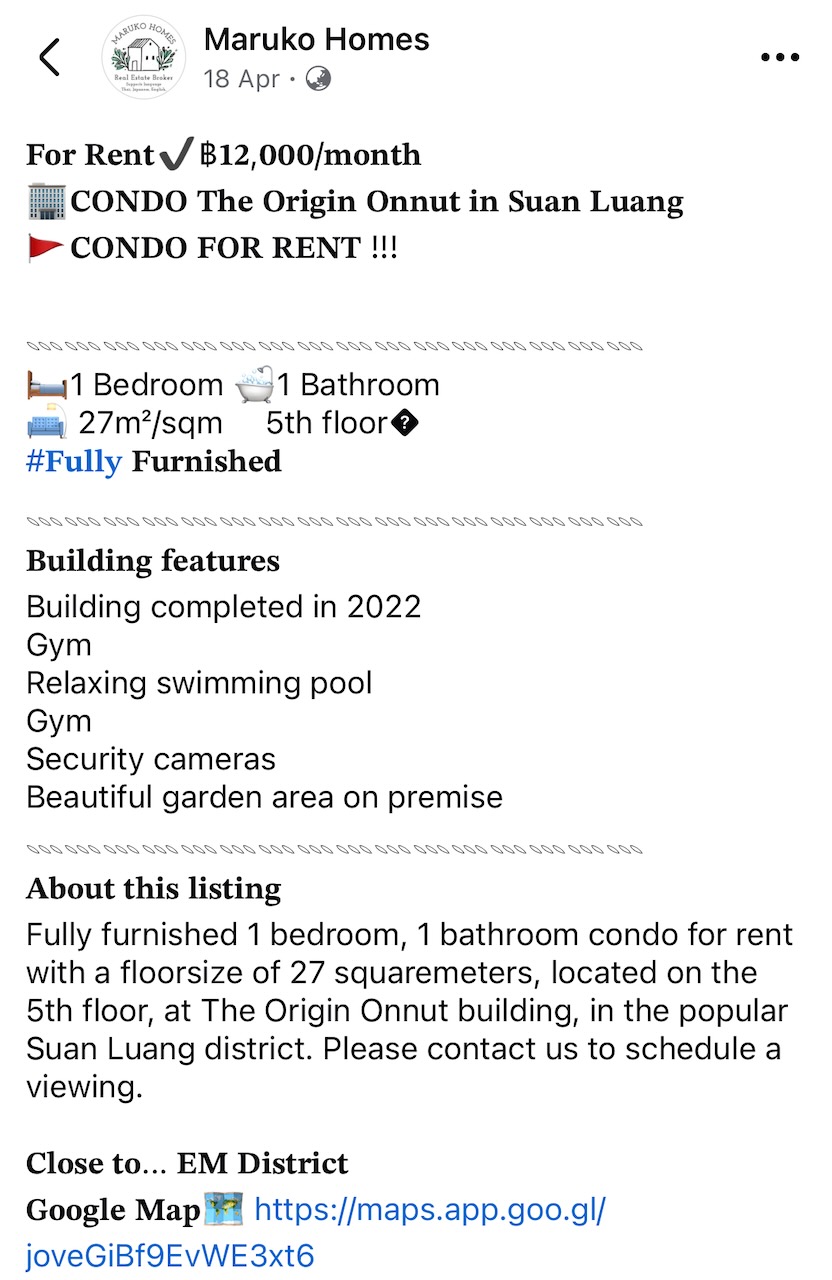
Task: Open Maruko Homes profile picture
Action: (144, 58)
